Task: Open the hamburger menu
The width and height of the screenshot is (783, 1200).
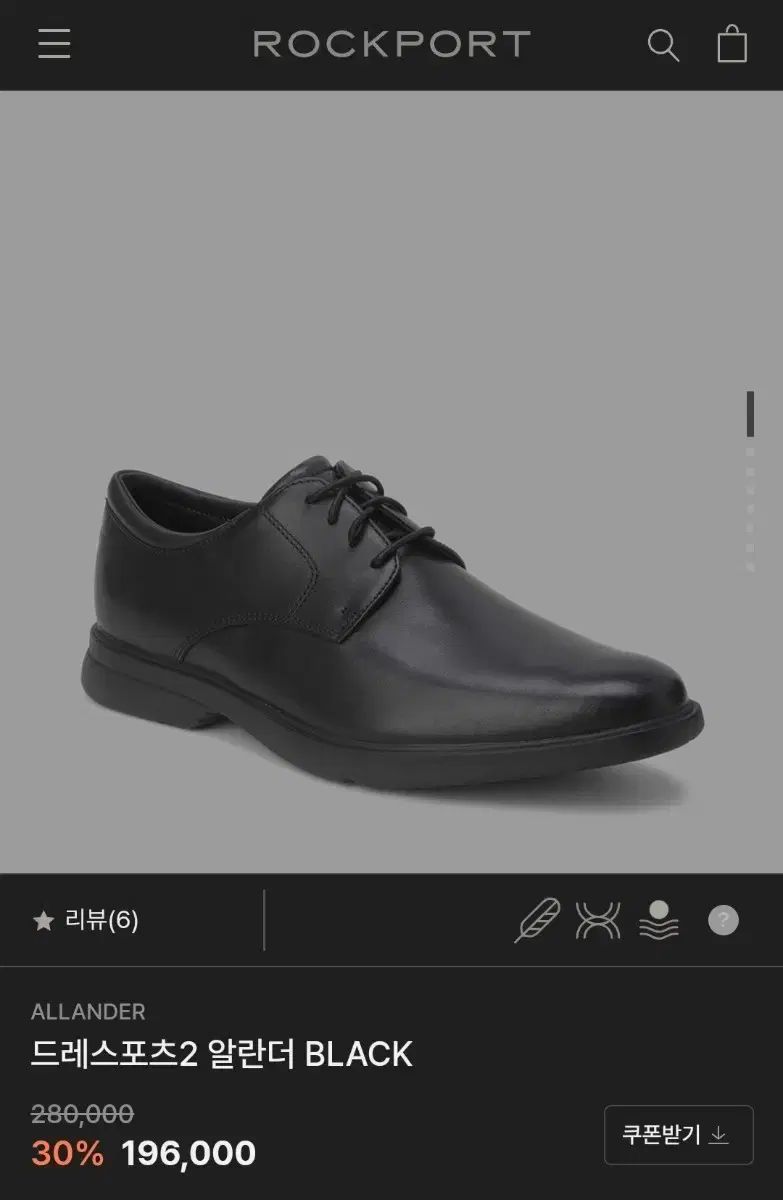Action: click(54, 44)
